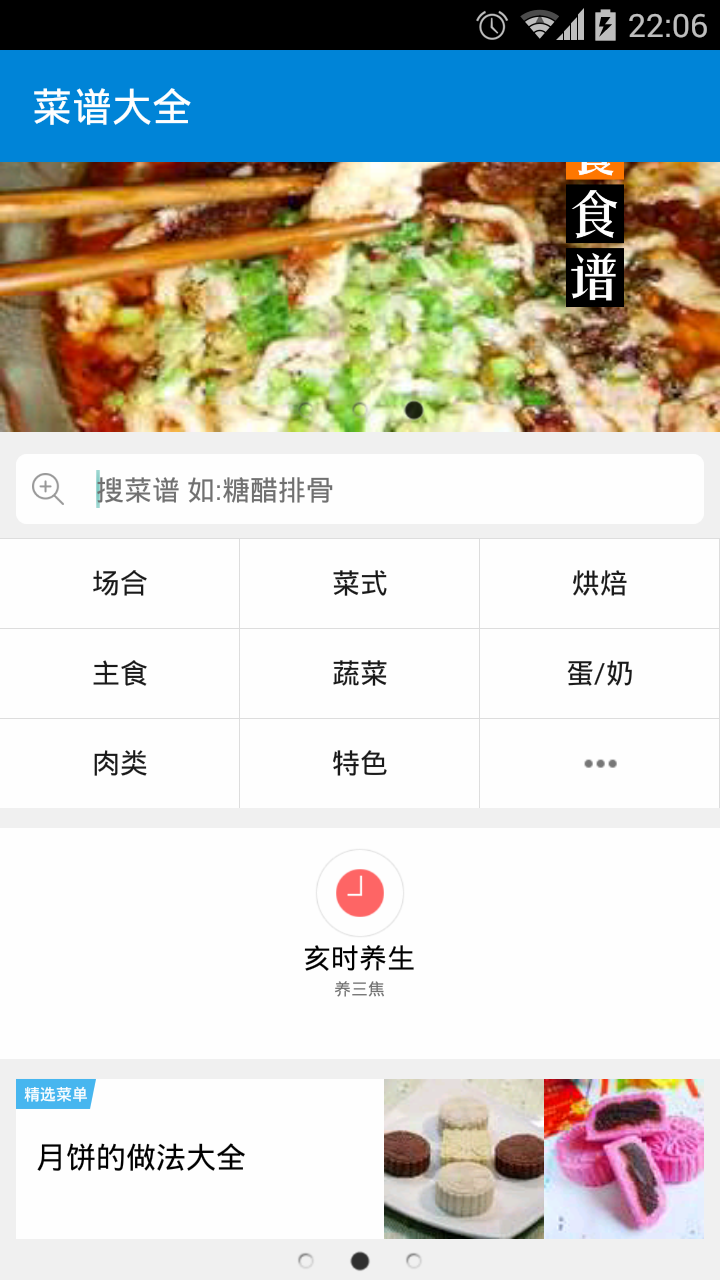This screenshot has height=1280, width=720.
Task: Show more categories via the three dots
Action: tap(600, 764)
